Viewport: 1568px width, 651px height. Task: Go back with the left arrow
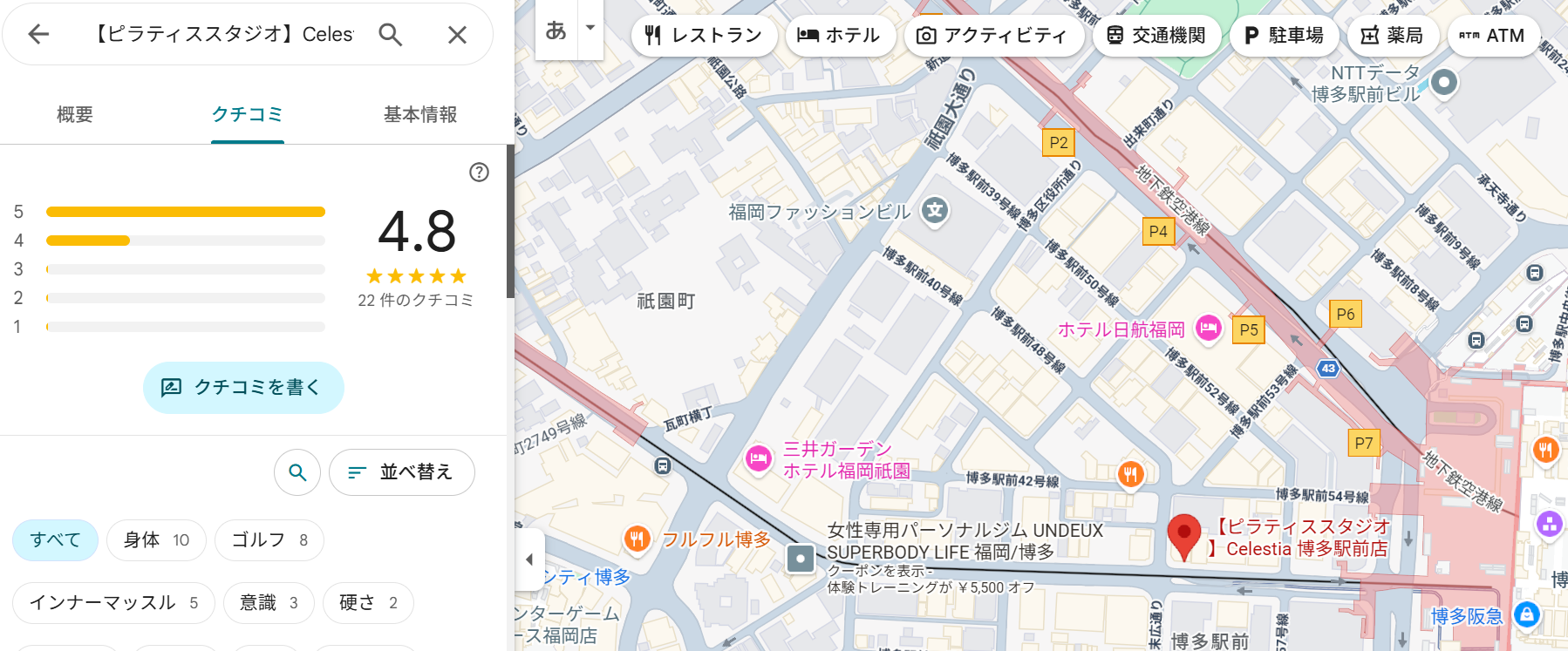click(38, 35)
